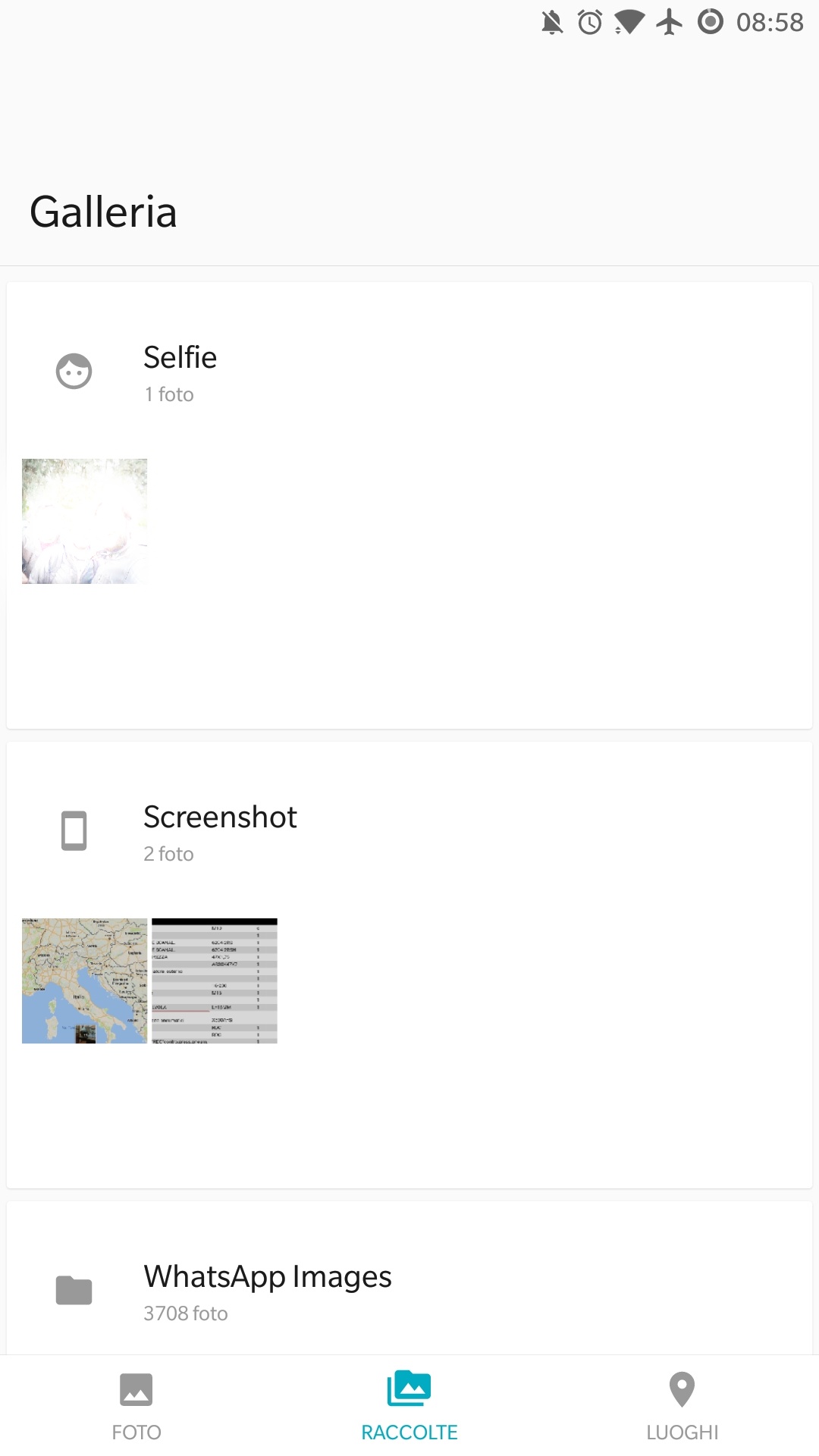The image size is (819, 1456).
Task: Open the photo thumbnail in Selfie
Action: coord(84,521)
